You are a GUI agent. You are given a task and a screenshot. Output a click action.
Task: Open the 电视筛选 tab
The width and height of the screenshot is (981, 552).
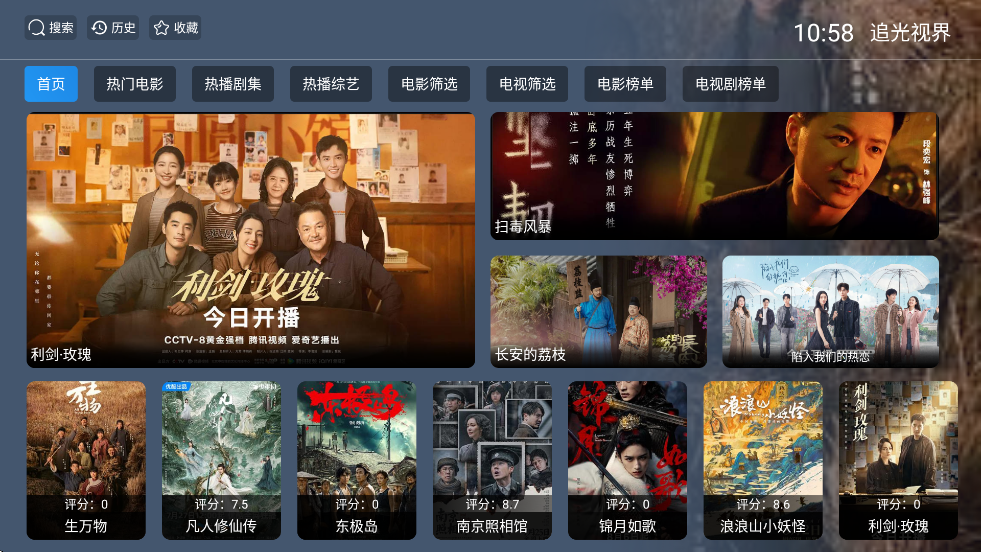tap(527, 84)
